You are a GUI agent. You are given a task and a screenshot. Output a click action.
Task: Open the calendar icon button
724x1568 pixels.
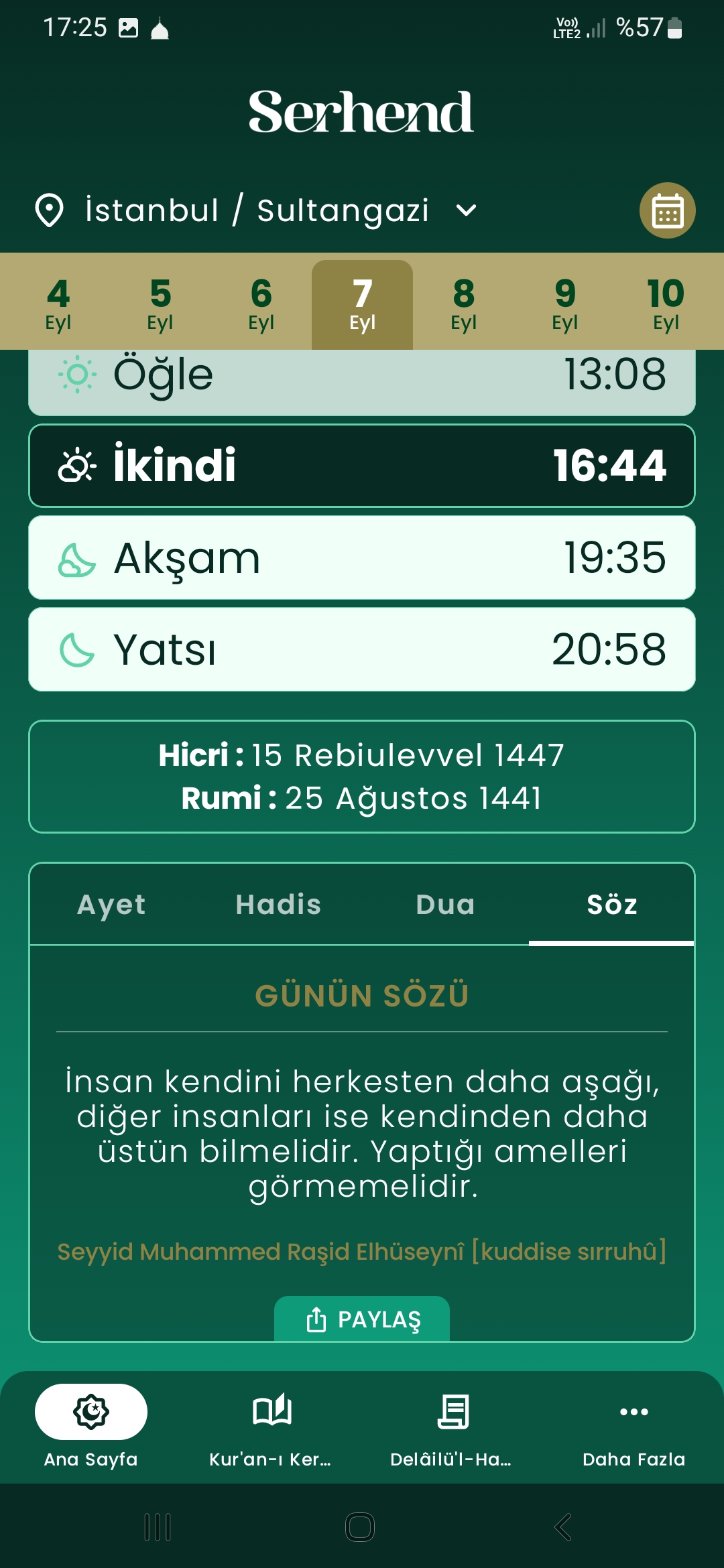(x=667, y=210)
